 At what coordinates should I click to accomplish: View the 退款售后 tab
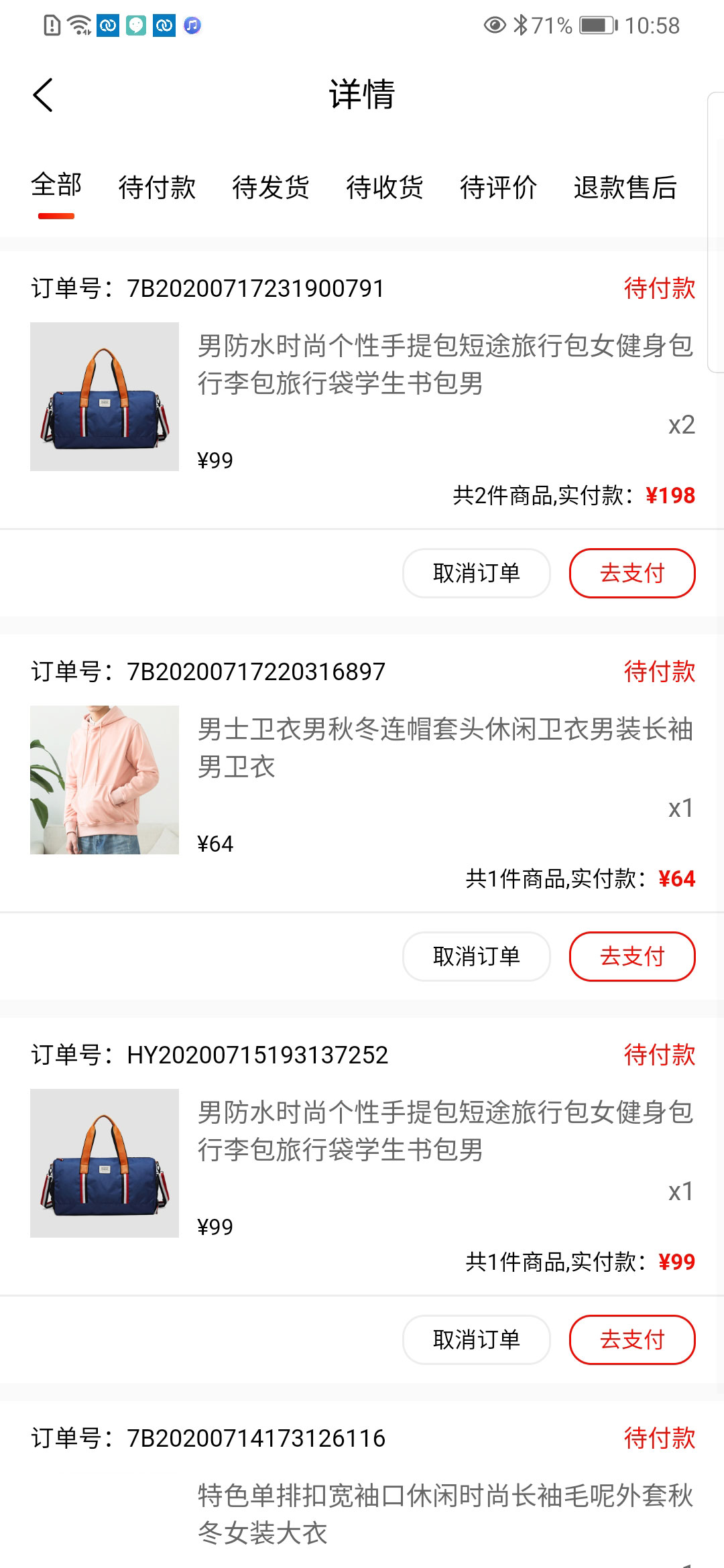[625, 188]
